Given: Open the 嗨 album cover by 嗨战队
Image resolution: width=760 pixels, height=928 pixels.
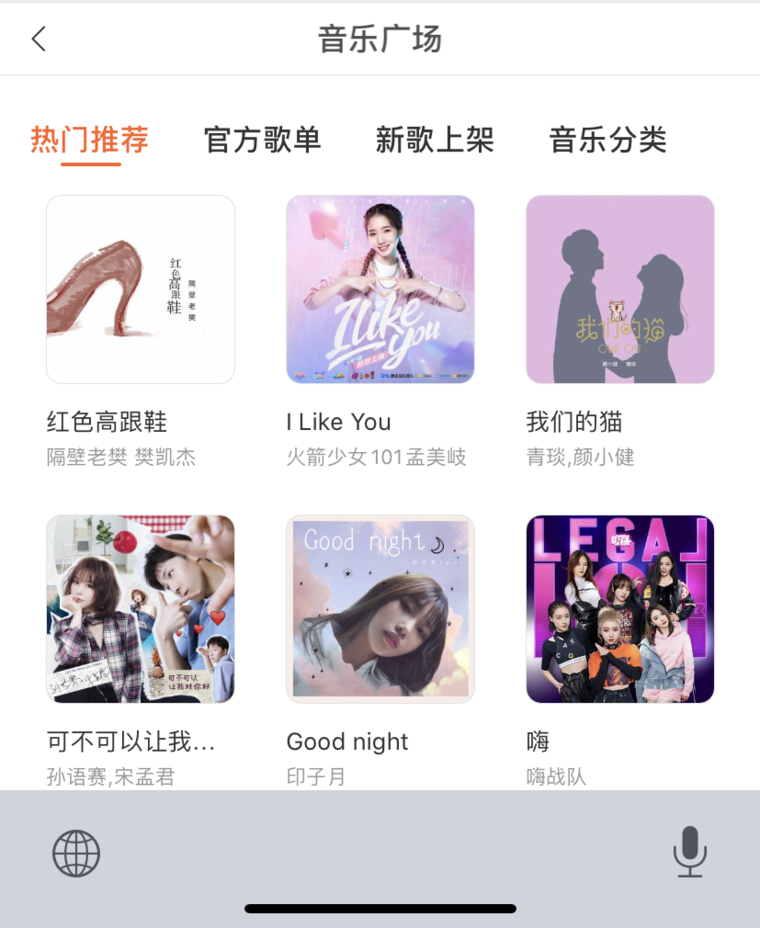Looking at the screenshot, I should coord(620,609).
